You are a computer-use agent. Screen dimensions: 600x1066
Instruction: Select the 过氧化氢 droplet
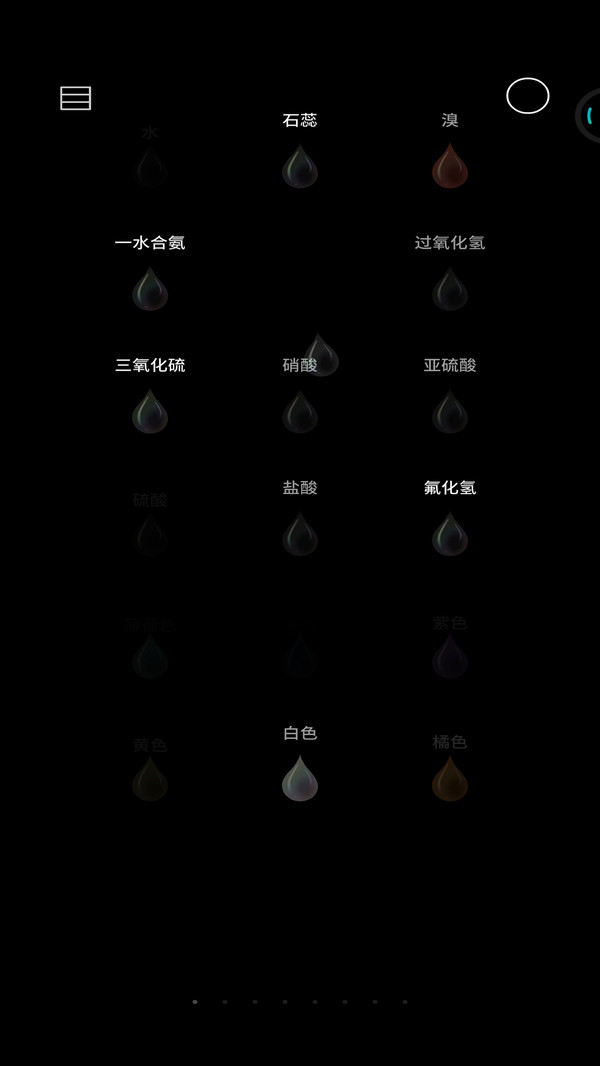450,289
